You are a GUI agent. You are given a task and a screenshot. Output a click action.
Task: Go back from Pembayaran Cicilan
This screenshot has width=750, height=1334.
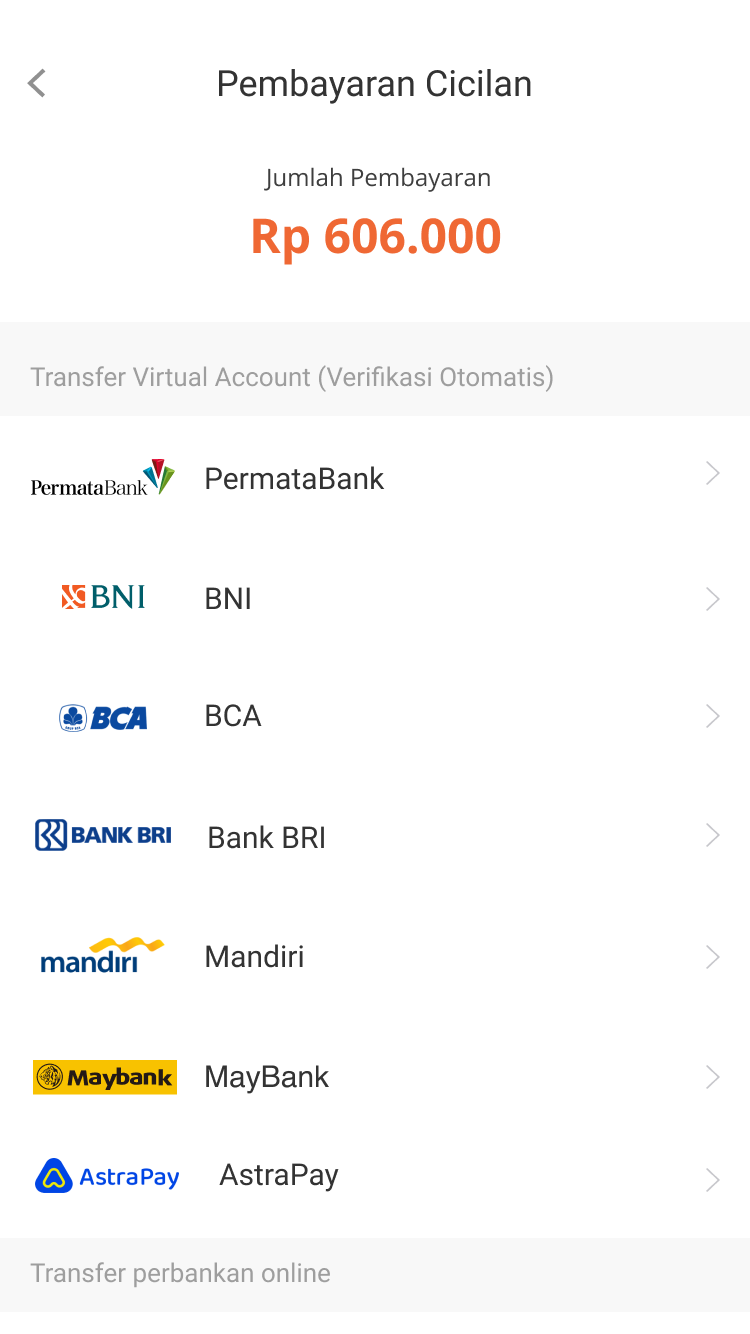point(37,83)
